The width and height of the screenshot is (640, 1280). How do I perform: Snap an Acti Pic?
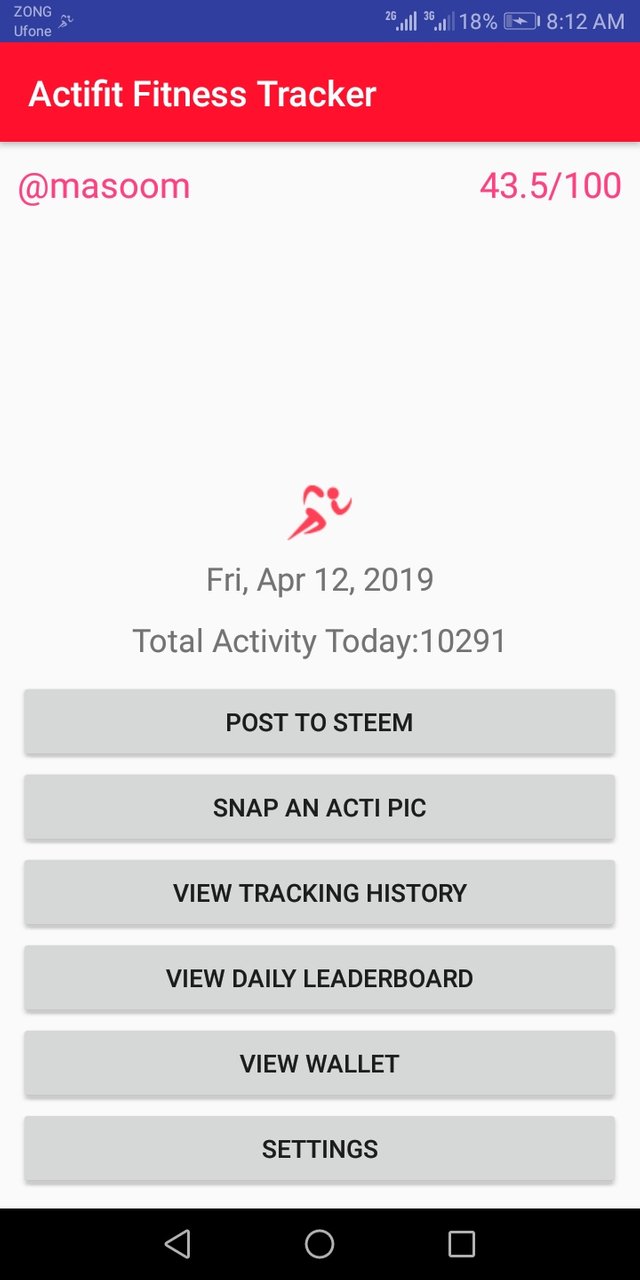(319, 807)
